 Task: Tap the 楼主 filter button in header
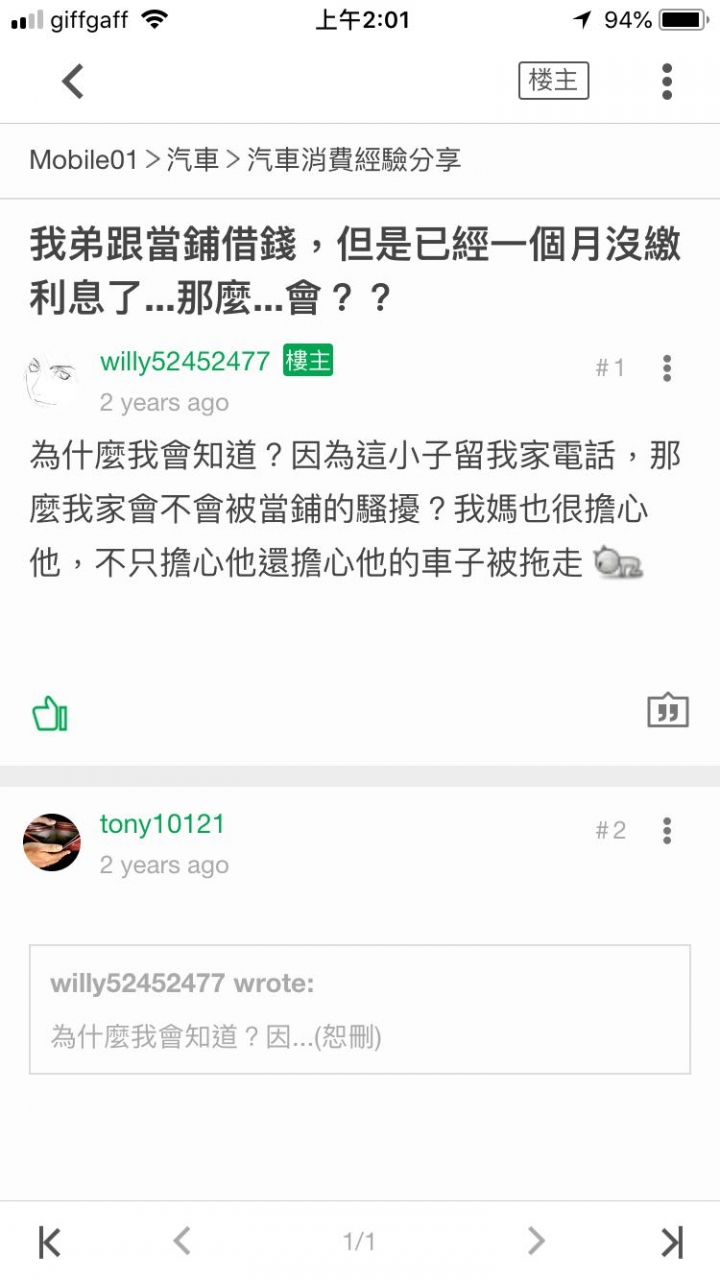(x=553, y=81)
